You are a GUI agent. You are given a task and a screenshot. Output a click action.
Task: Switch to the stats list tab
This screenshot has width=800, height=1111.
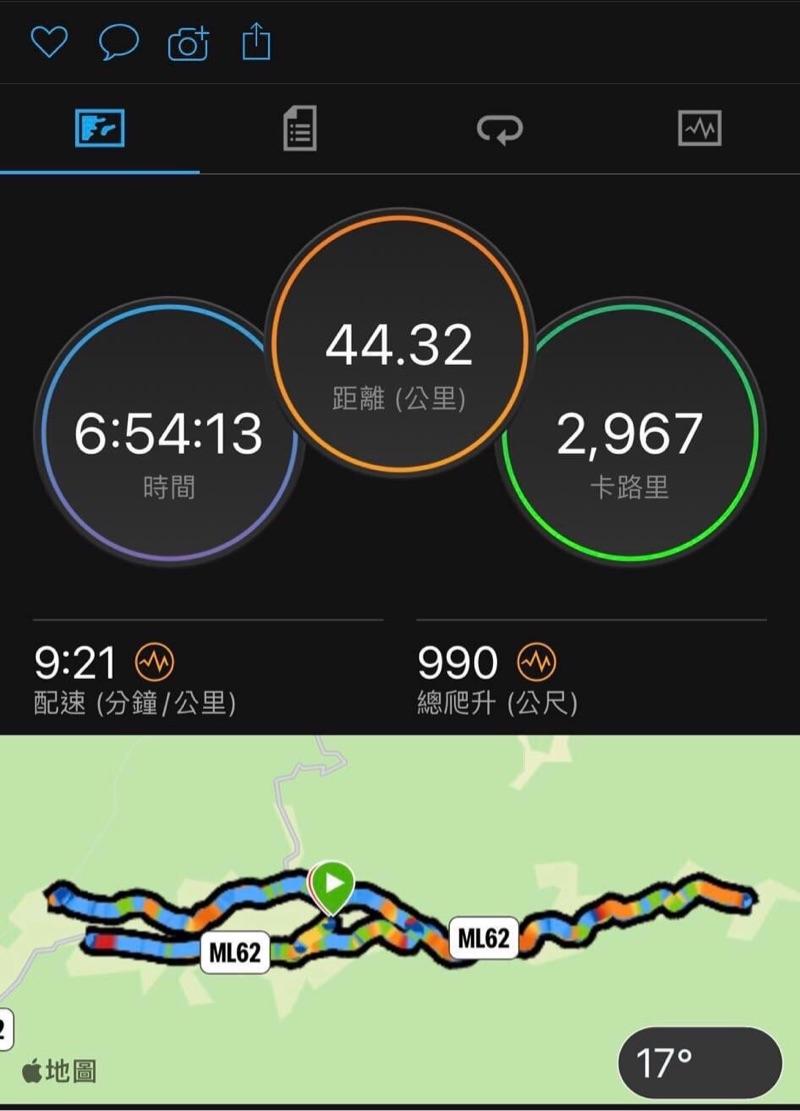pyautogui.click(x=300, y=129)
